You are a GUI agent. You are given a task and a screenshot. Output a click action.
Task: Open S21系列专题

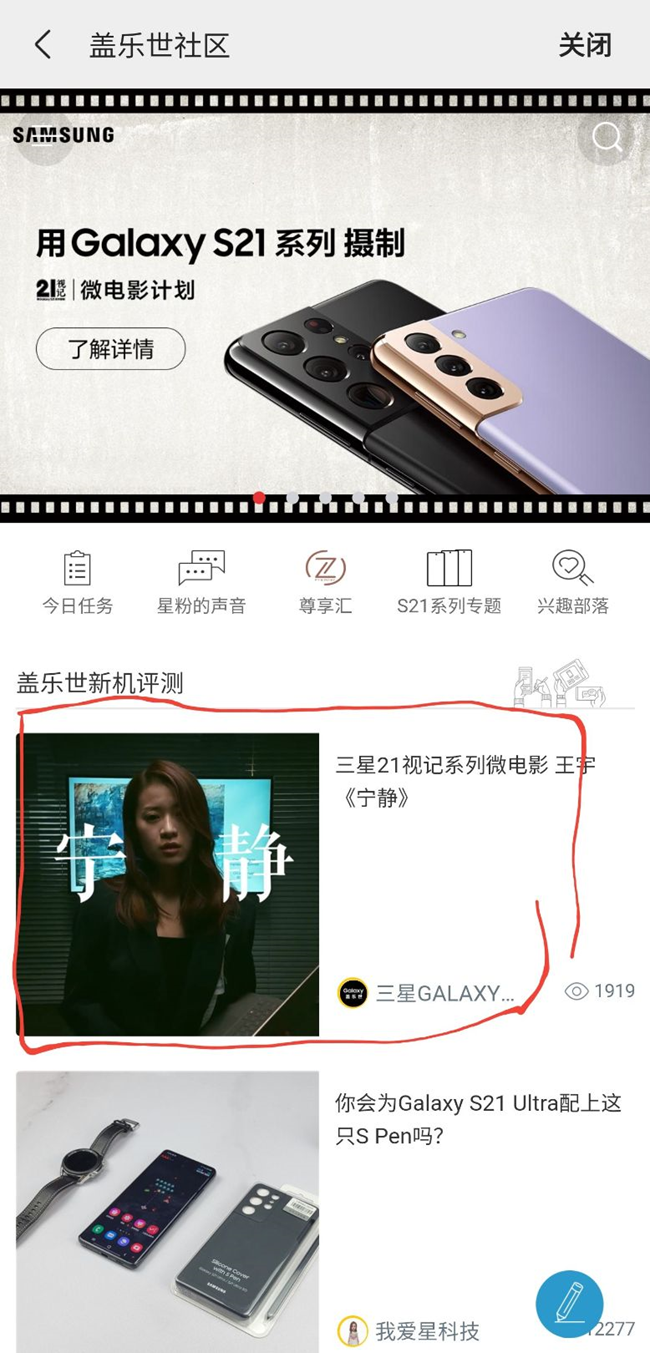[x=449, y=583]
